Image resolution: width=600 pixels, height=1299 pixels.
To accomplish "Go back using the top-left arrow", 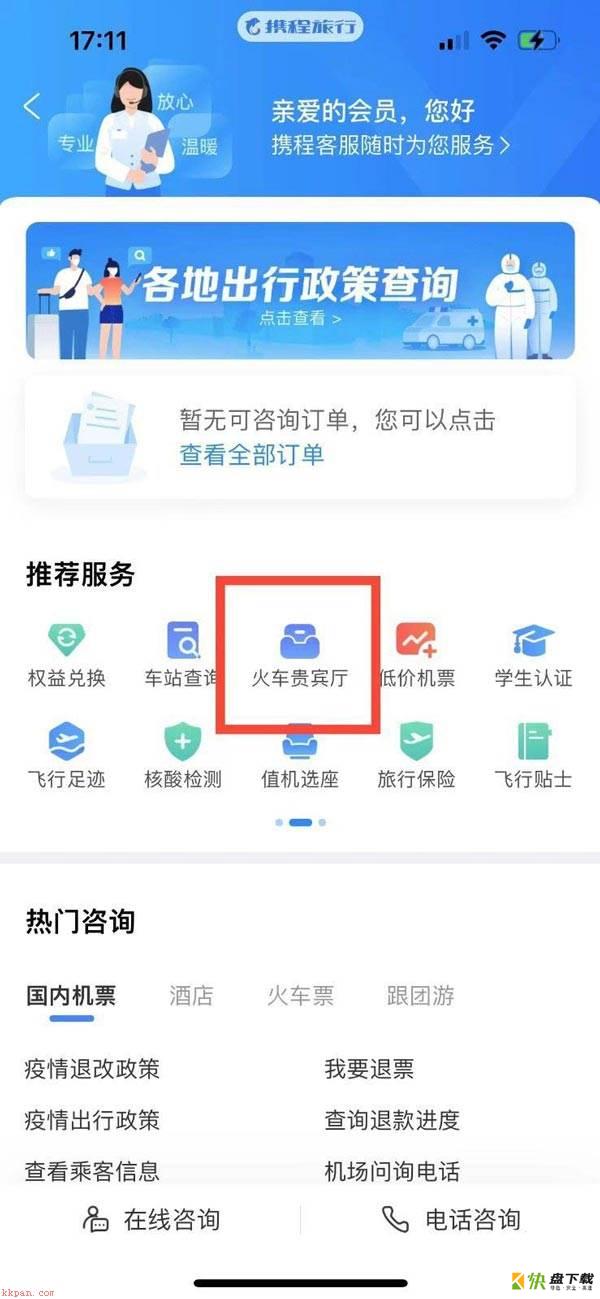I will point(33,106).
